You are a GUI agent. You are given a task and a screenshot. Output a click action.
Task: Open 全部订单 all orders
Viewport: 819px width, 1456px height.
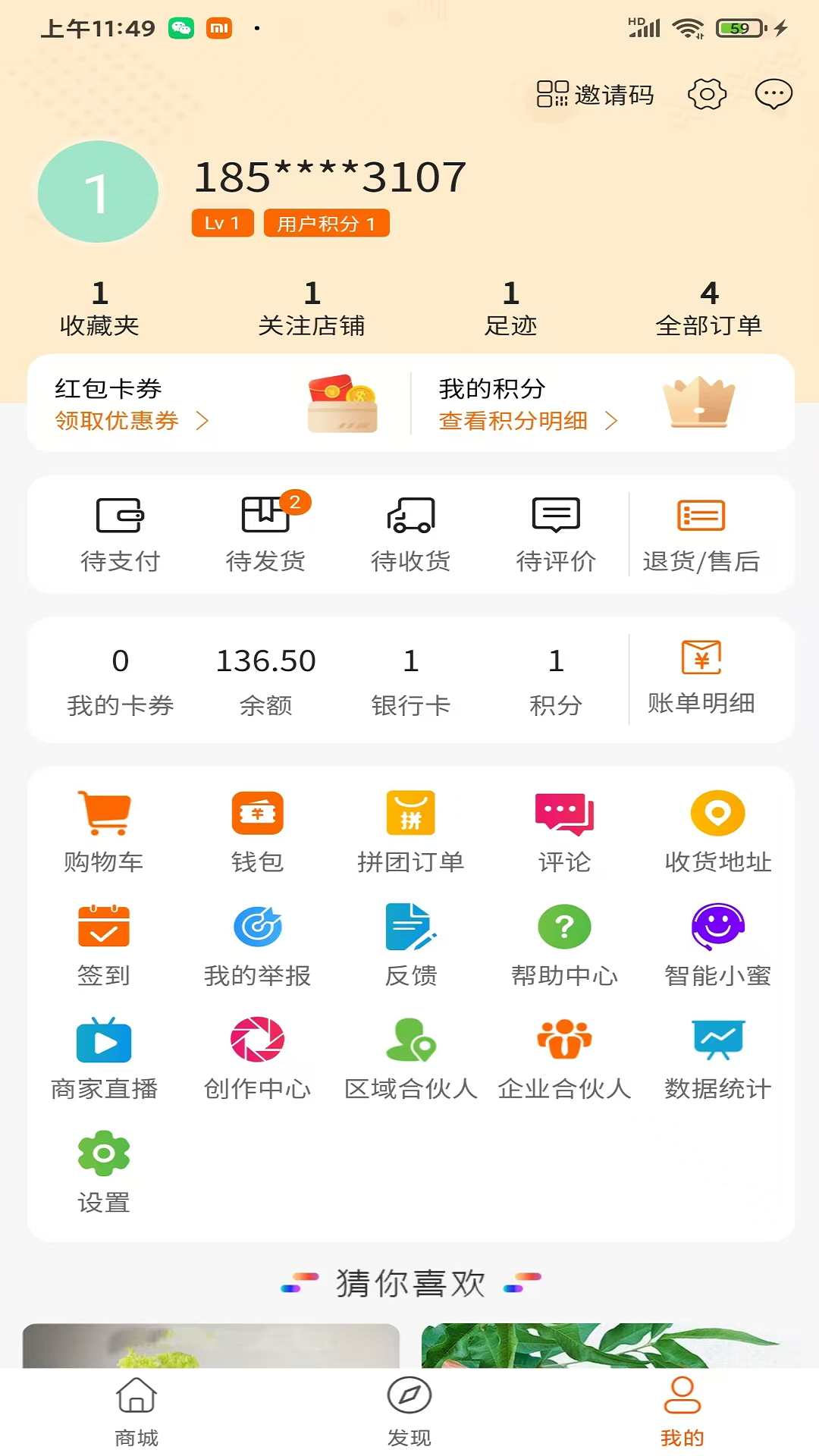708,309
